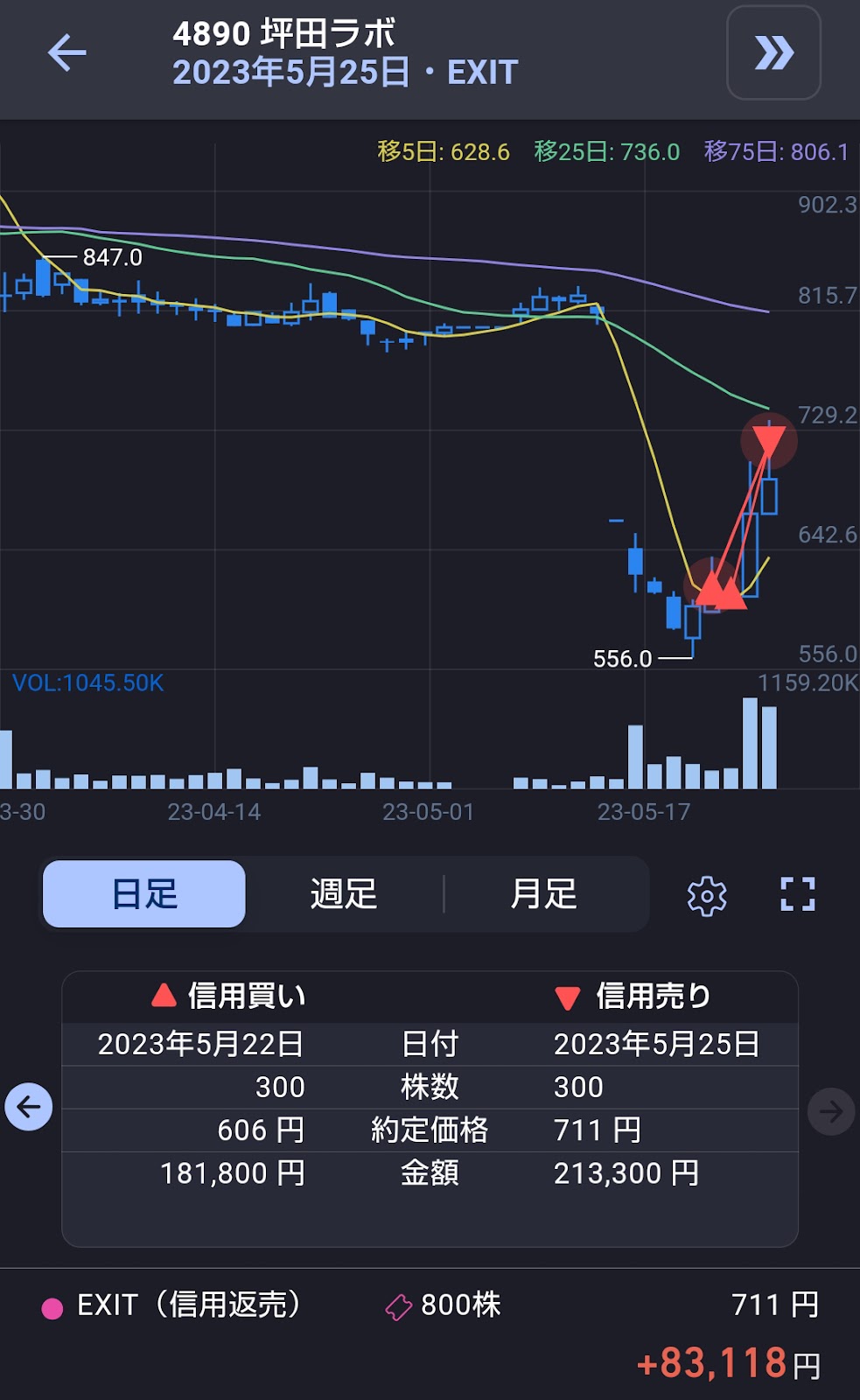
Task: Expand the chart to fullscreen
Action: pos(797,894)
